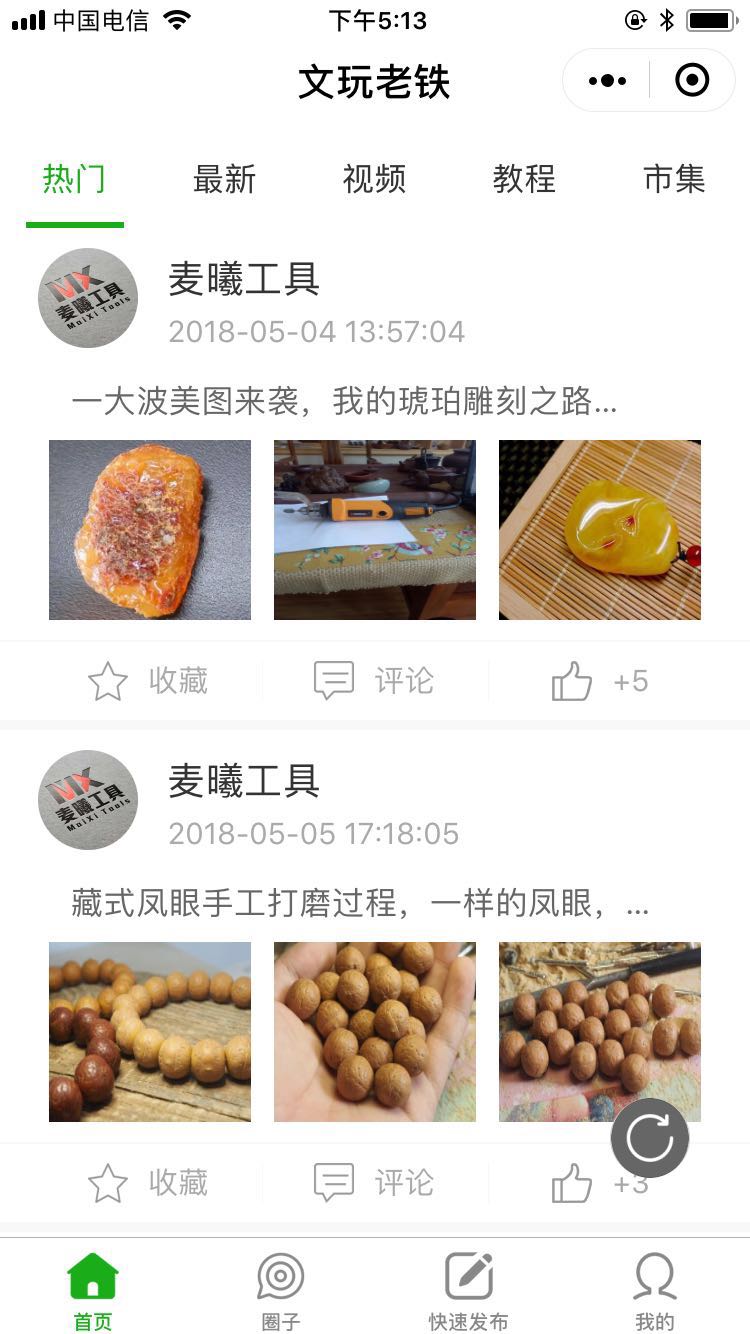Switch to the 视频 tab
The height and width of the screenshot is (1334, 750).
pos(375,178)
